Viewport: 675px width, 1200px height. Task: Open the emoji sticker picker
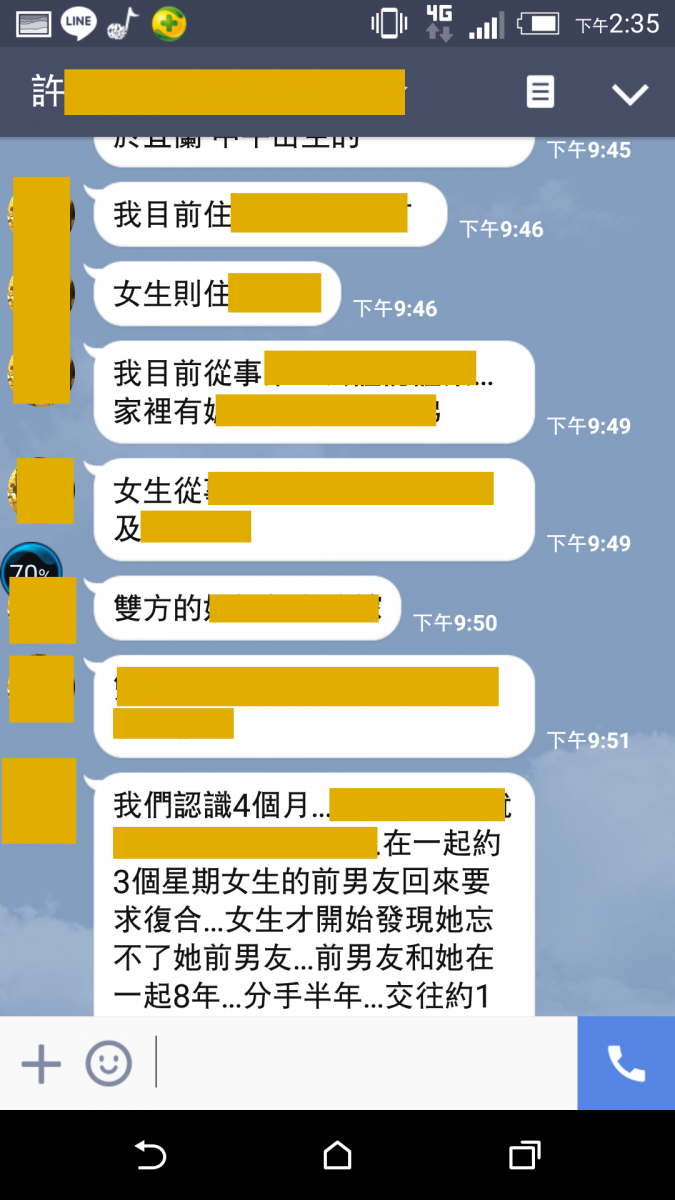click(x=108, y=1064)
